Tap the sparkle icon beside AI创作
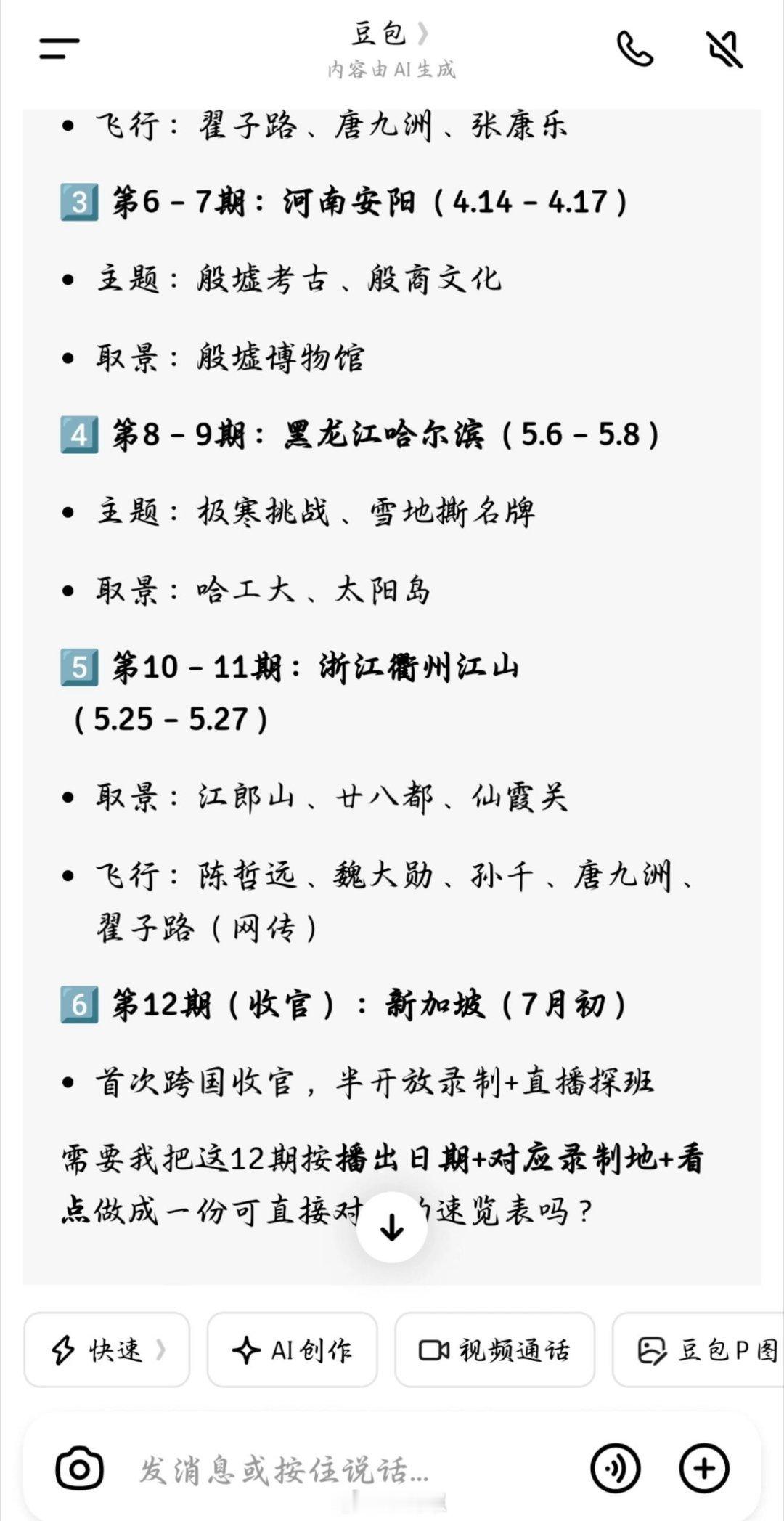The height and width of the screenshot is (1521, 784). pos(247,1348)
